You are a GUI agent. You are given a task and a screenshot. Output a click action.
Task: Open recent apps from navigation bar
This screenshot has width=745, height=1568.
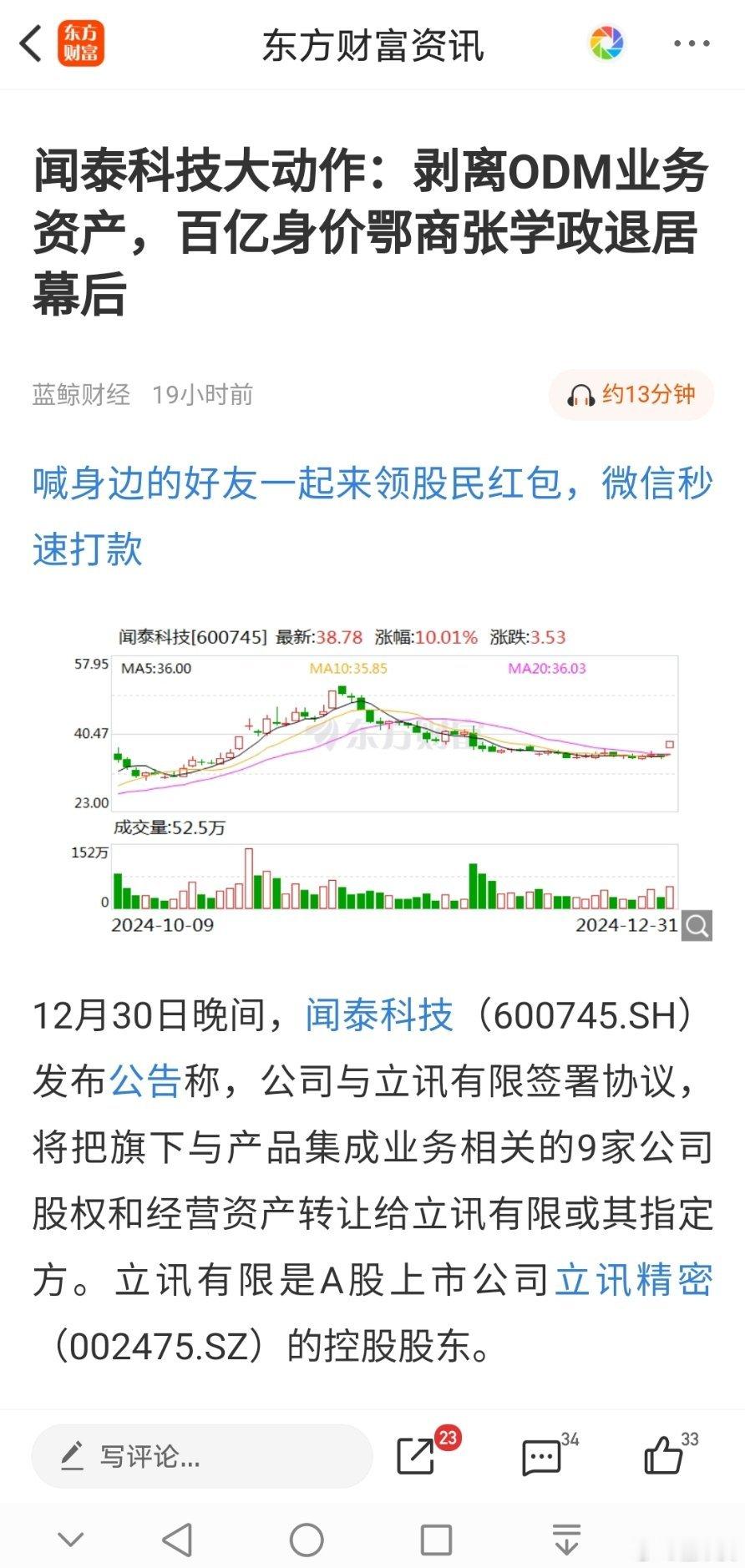[x=436, y=1540]
